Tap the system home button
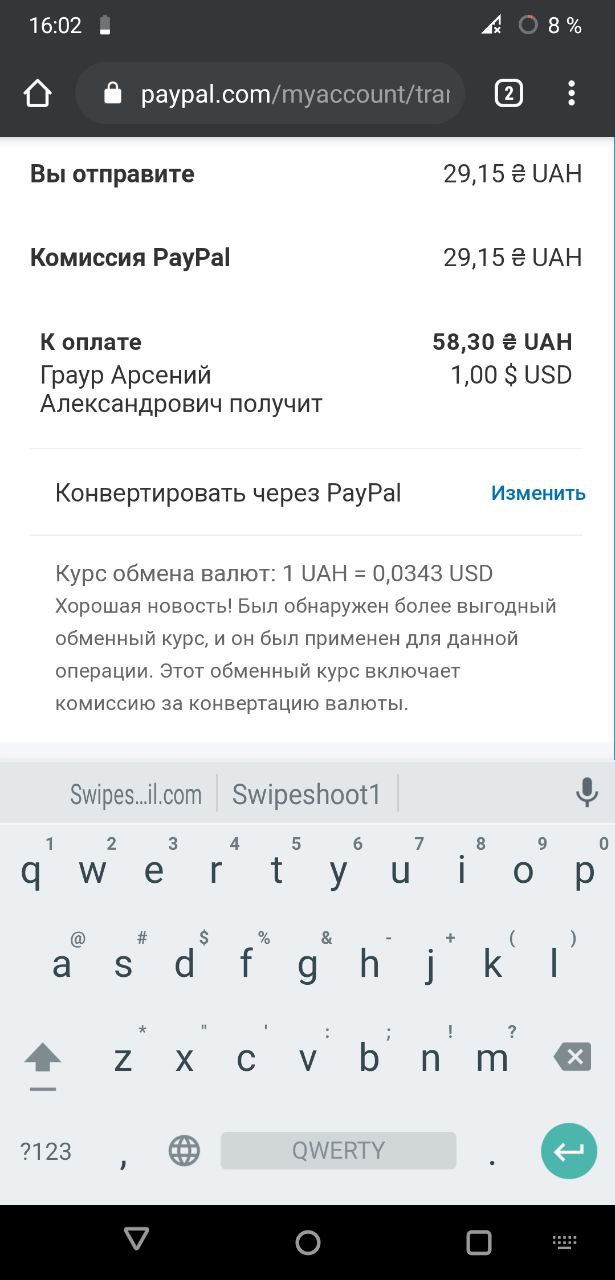Viewport: 615px width, 1280px height. [x=308, y=1243]
